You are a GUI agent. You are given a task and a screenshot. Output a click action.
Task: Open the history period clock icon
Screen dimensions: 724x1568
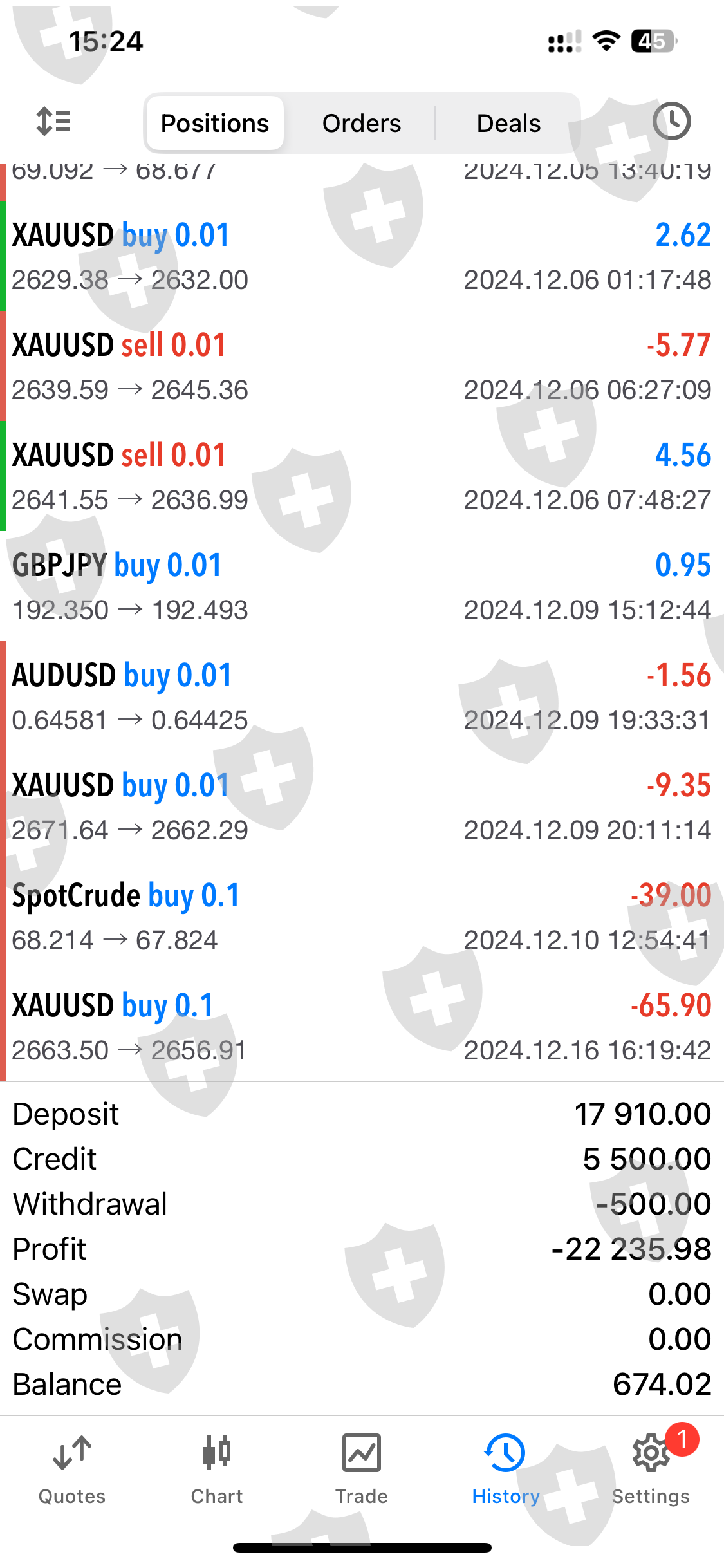671,122
